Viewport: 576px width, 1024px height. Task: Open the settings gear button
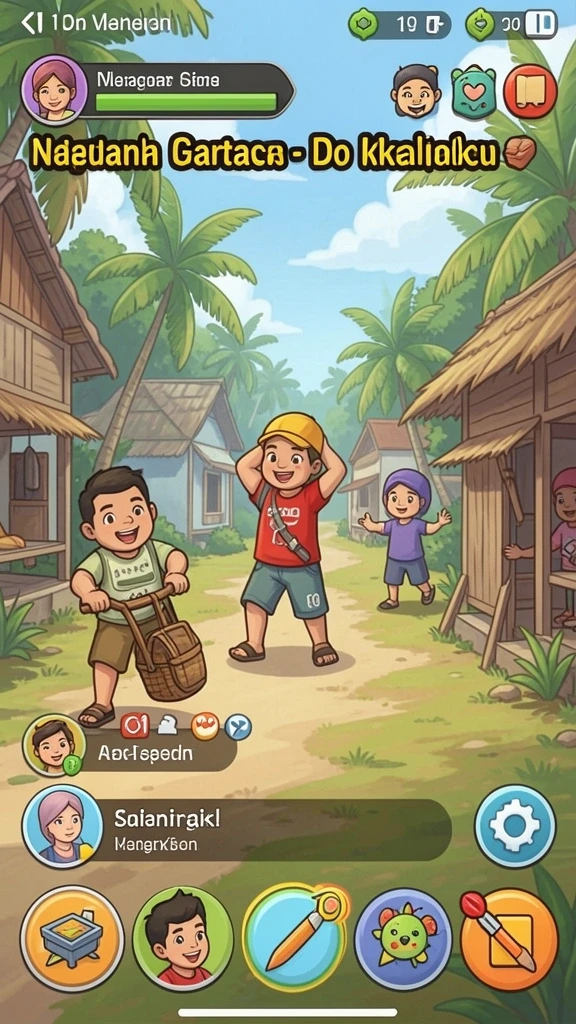click(x=515, y=826)
